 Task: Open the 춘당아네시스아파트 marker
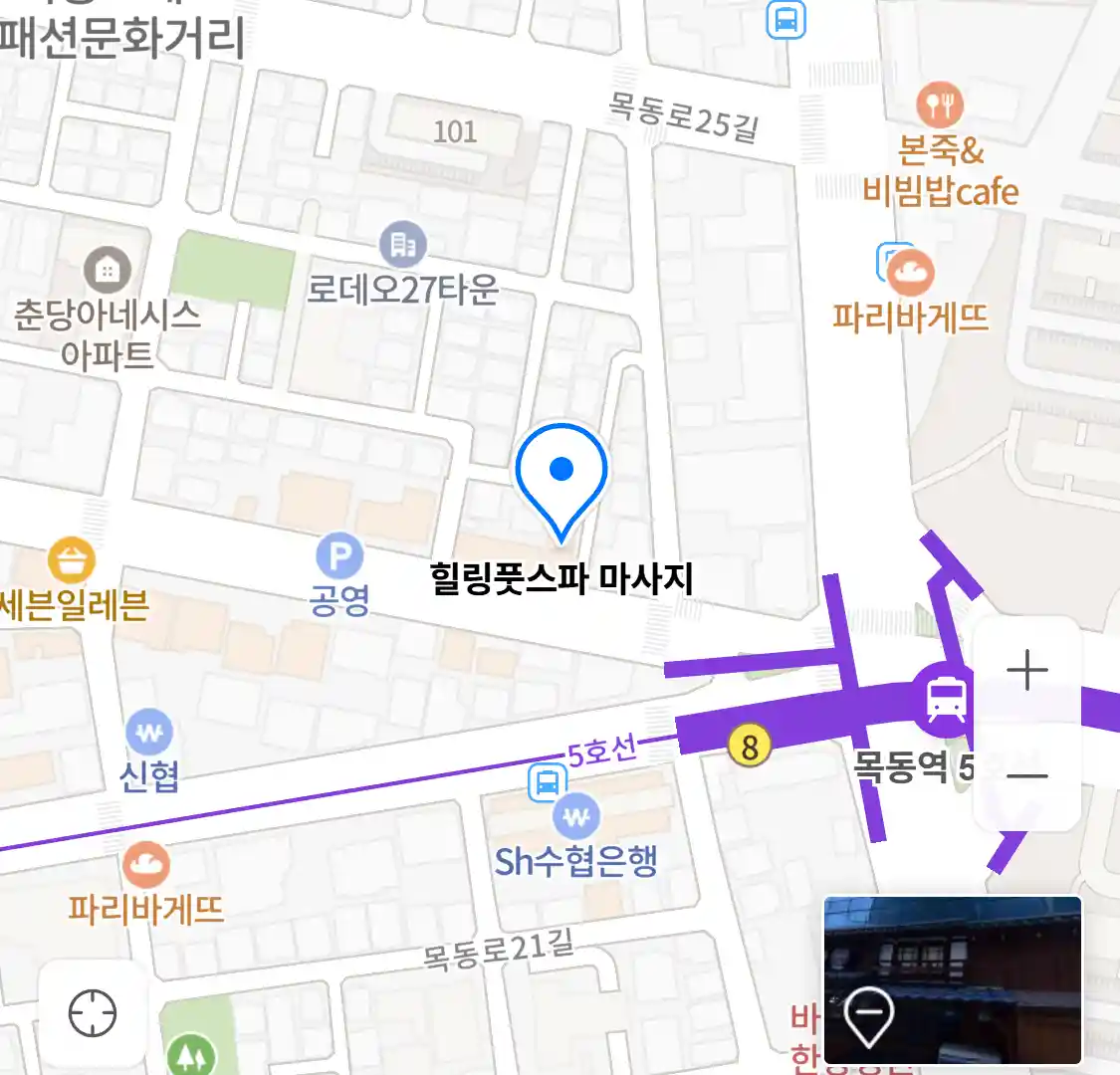pyautogui.click(x=107, y=269)
